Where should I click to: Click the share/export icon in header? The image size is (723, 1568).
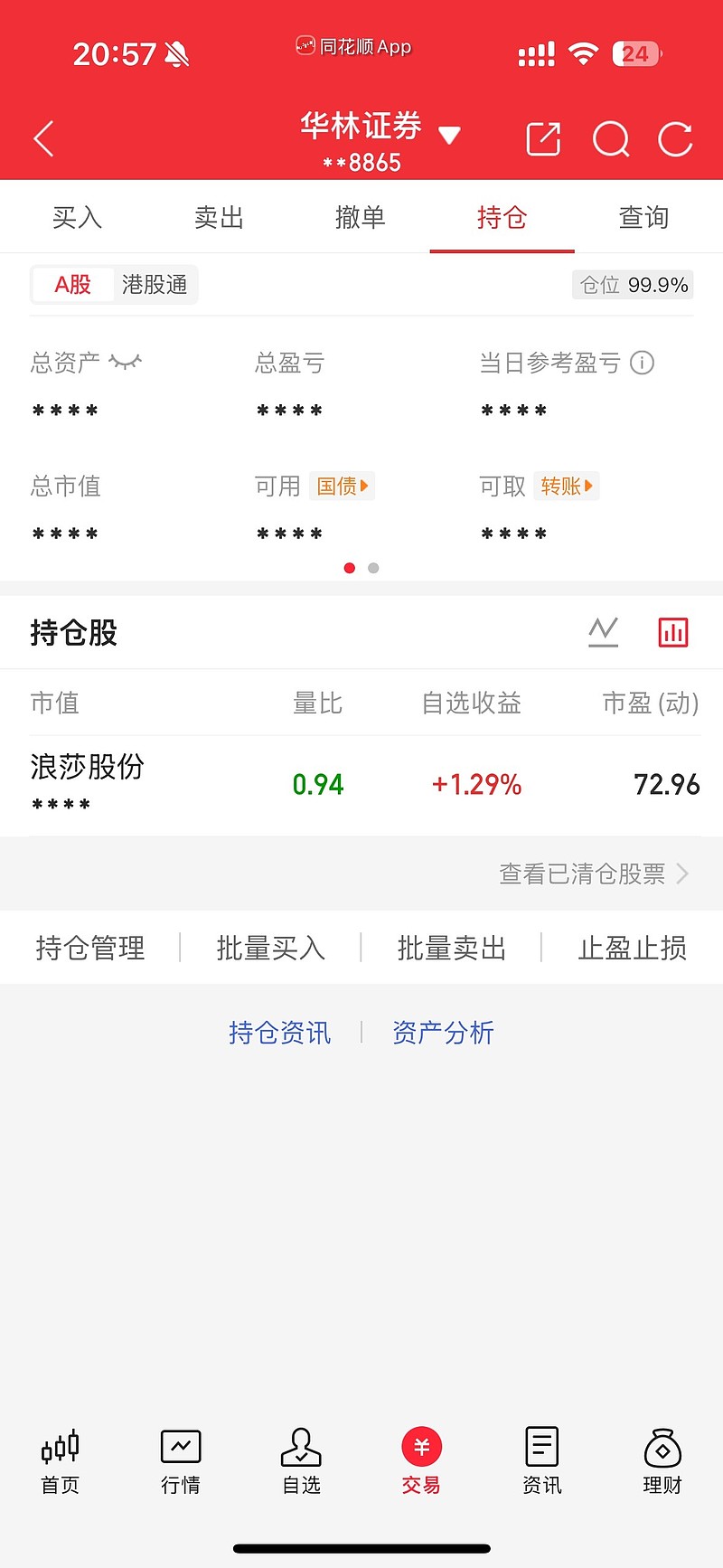coord(542,138)
